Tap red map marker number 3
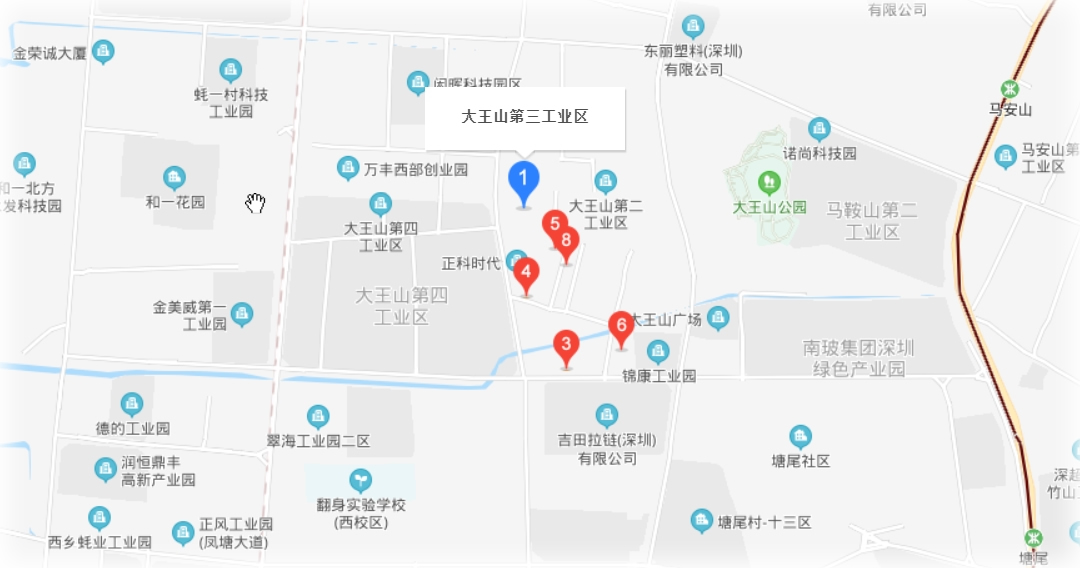The height and width of the screenshot is (568, 1080). pos(567,347)
